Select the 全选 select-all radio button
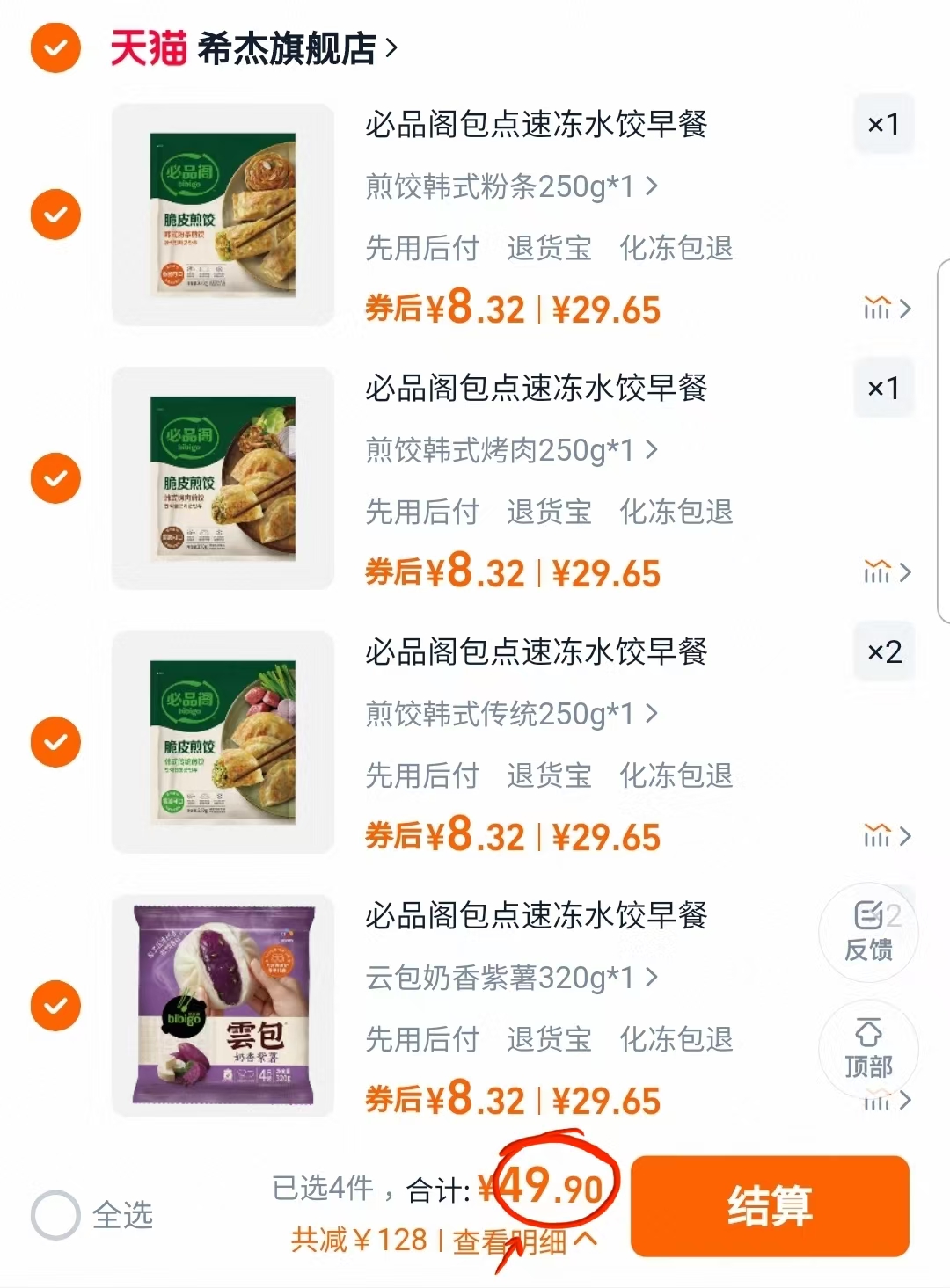950x1288 pixels. [x=55, y=1215]
